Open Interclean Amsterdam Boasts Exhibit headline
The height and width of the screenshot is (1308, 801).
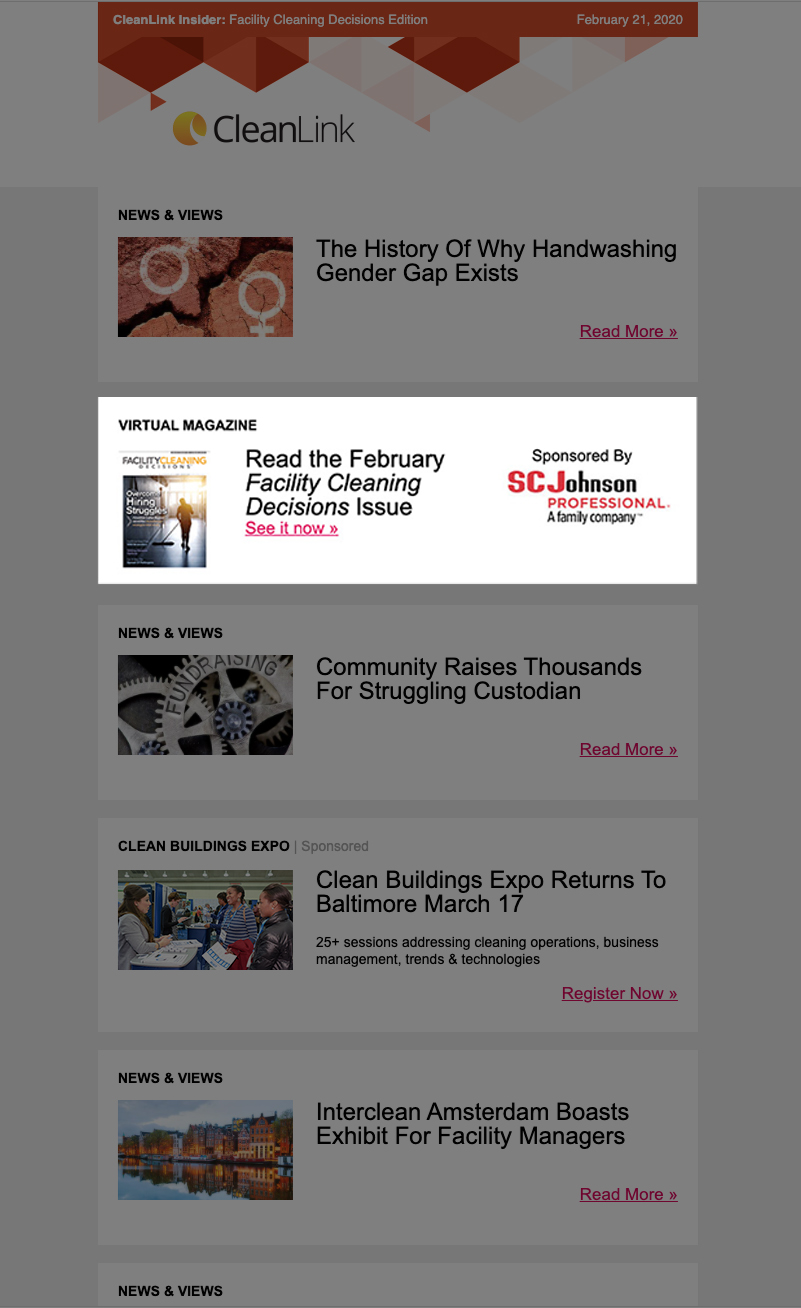[472, 1124]
